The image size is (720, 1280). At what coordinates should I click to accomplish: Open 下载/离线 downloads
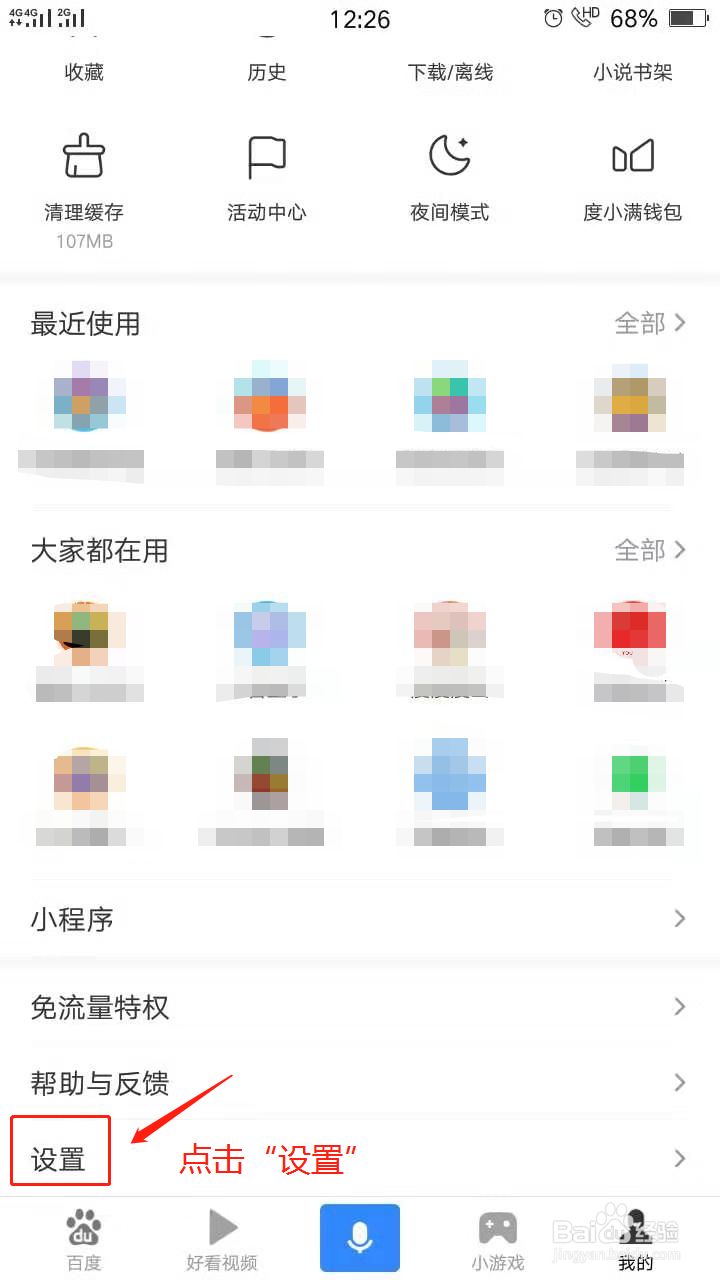point(450,72)
